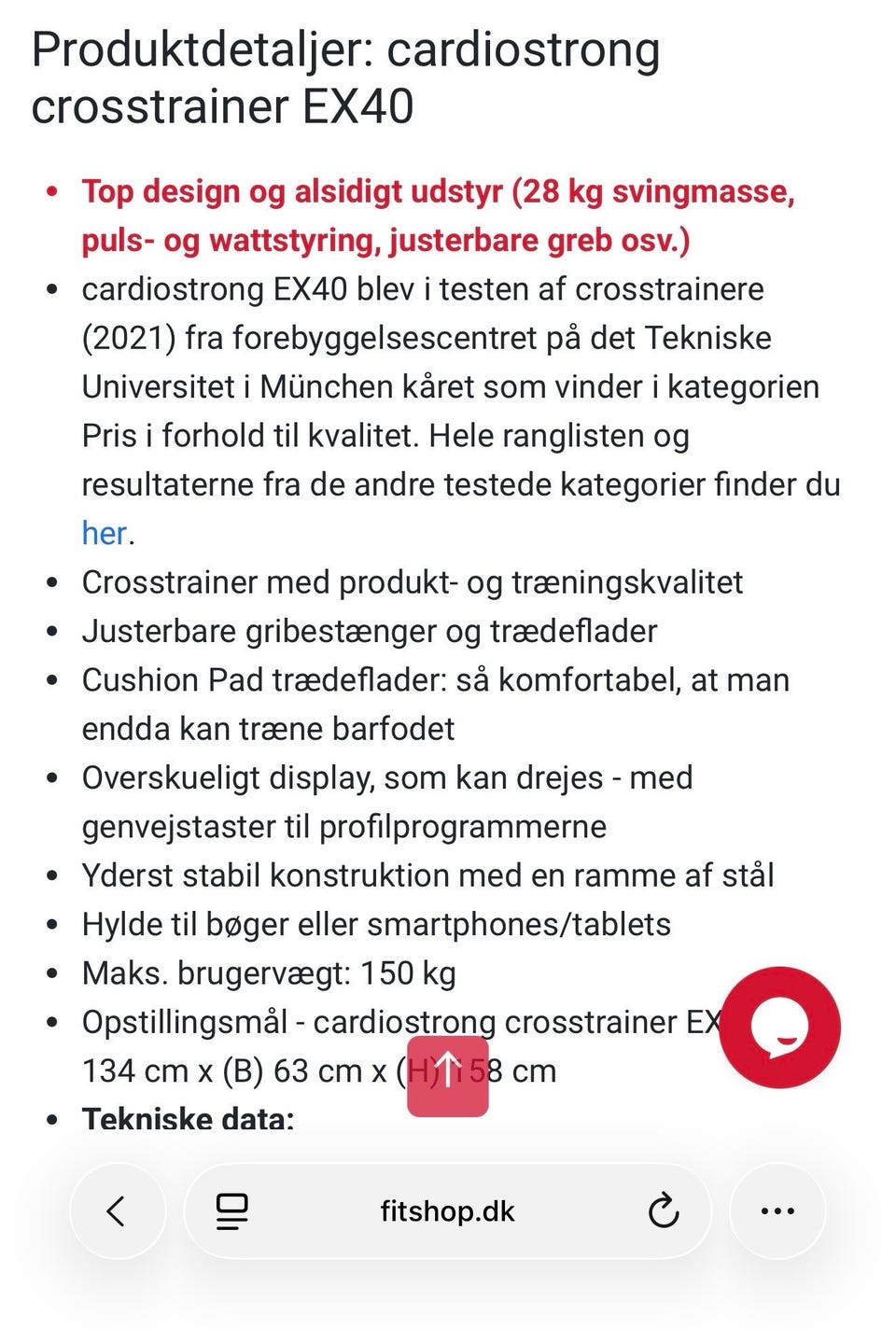The image size is (896, 1329).
Task: Click the bullet about Cushion Pad trædeflader
Action: (x=434, y=679)
